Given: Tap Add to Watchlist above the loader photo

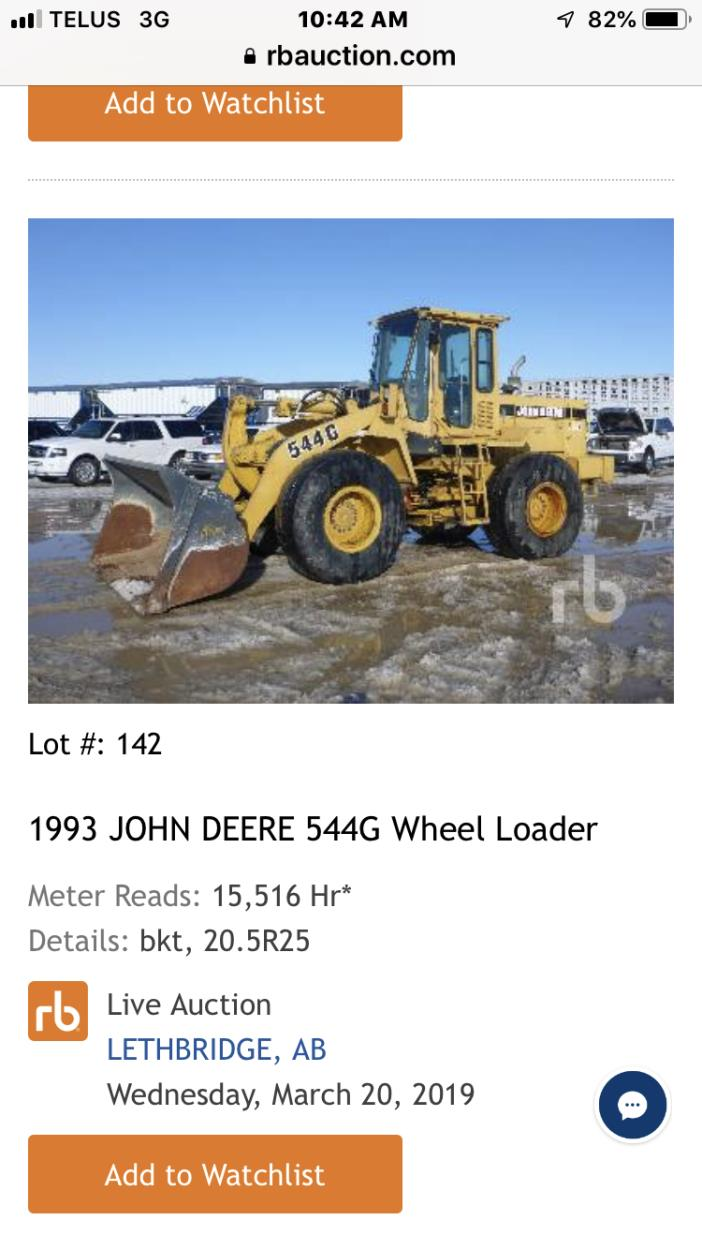Looking at the screenshot, I should 215,105.
